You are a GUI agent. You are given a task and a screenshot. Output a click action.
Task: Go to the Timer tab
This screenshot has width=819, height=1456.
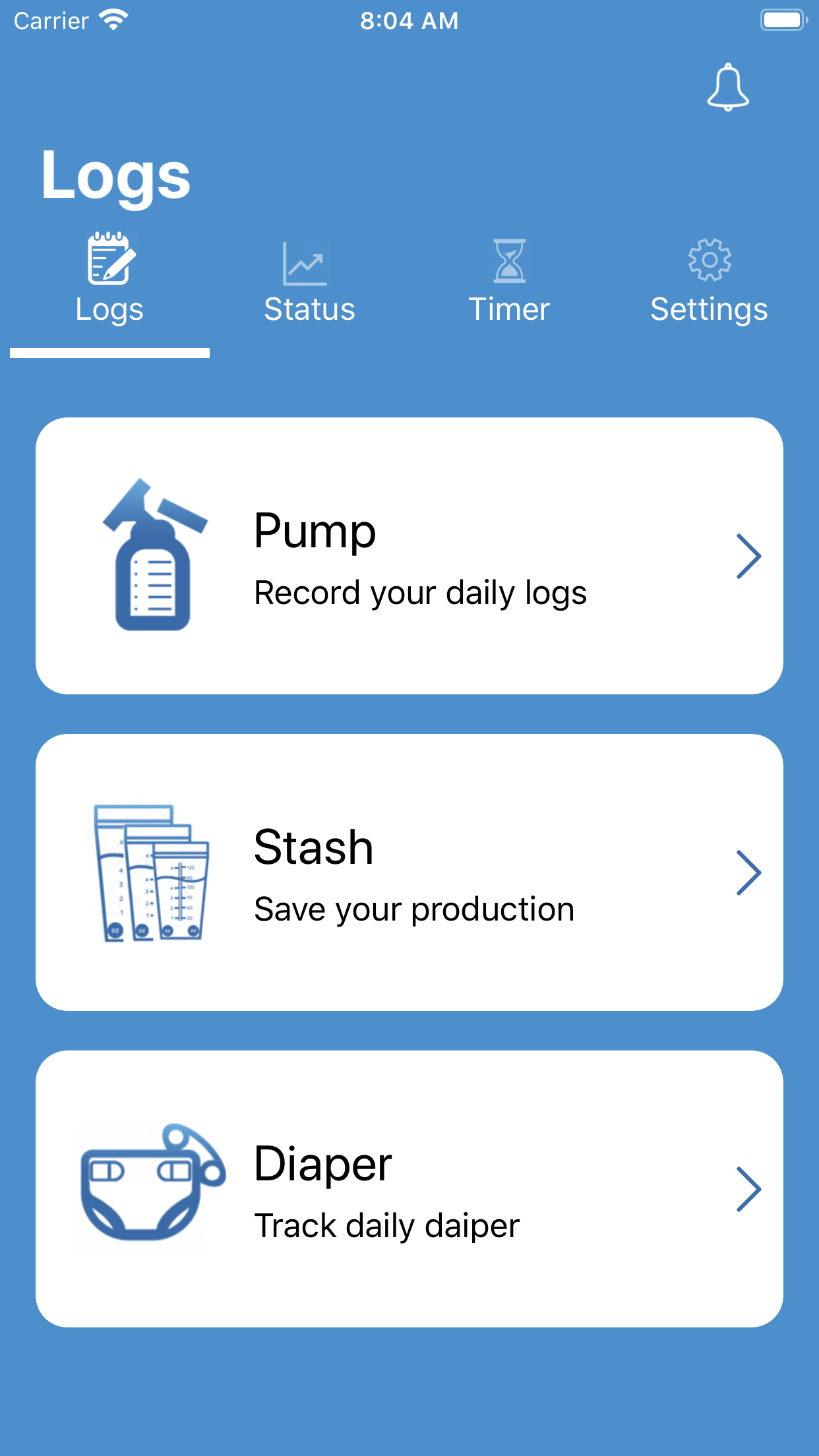point(509,282)
